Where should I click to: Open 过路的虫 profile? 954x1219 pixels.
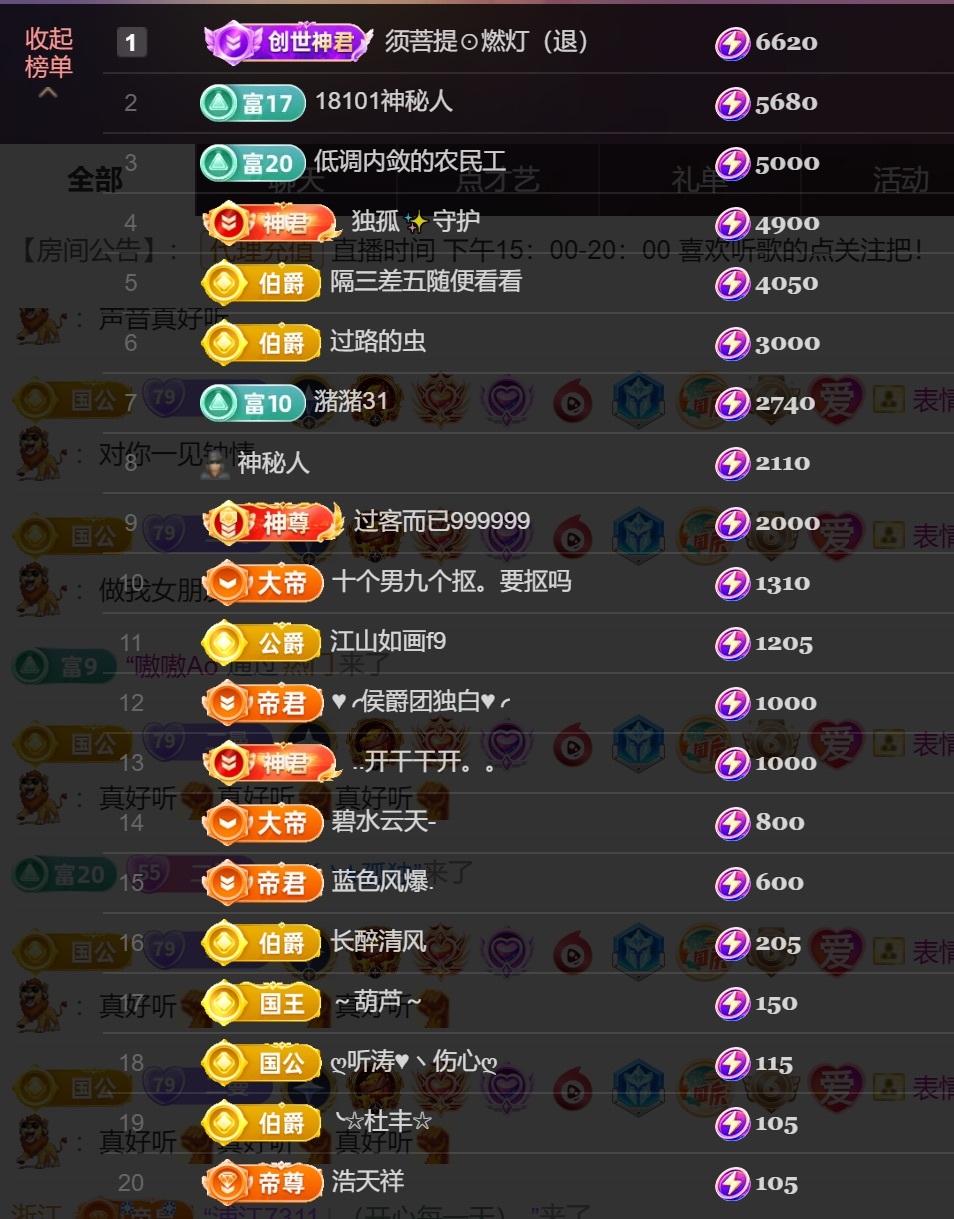(x=378, y=342)
